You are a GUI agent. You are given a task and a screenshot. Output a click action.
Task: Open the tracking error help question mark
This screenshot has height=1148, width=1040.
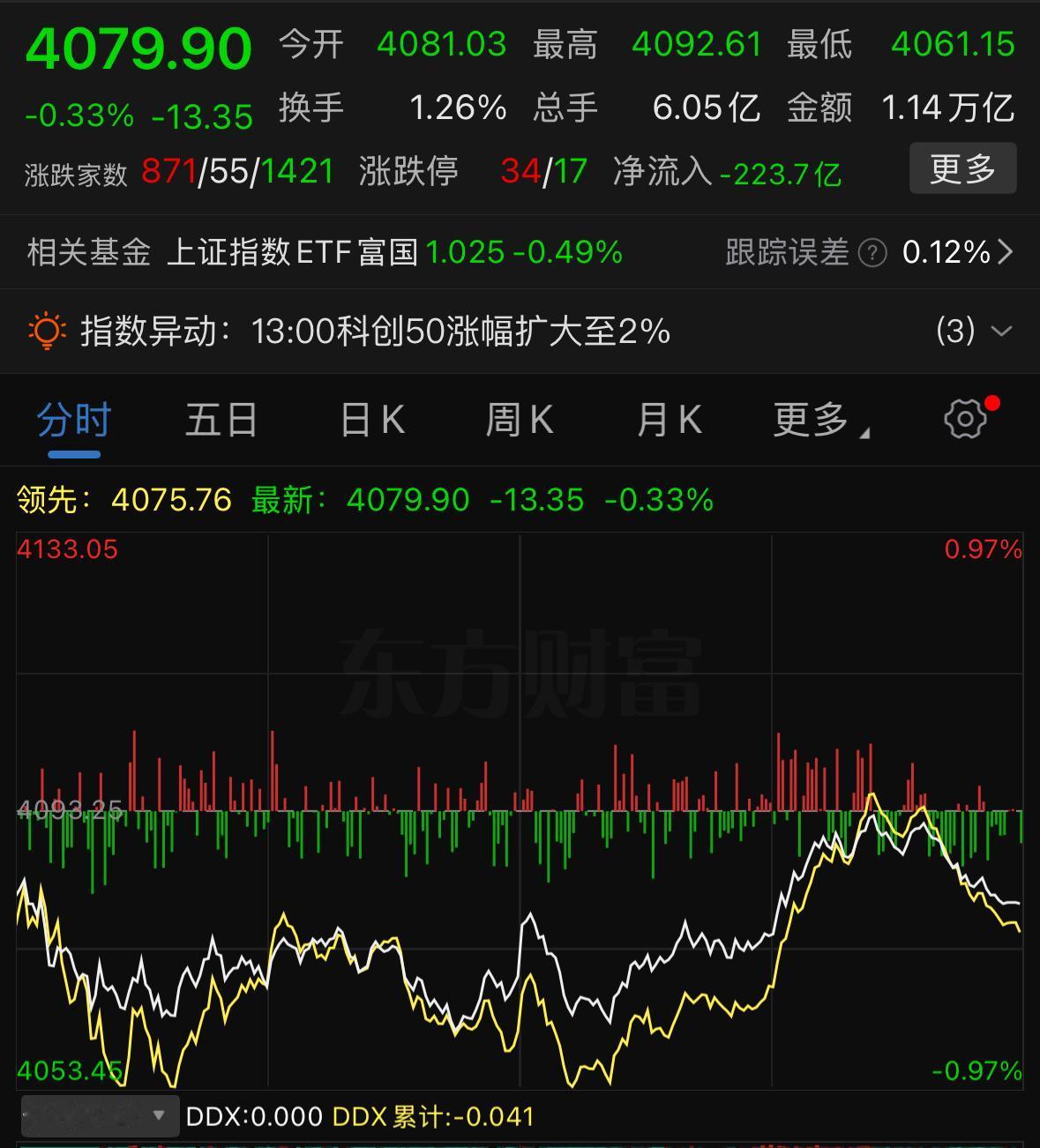pos(872,253)
